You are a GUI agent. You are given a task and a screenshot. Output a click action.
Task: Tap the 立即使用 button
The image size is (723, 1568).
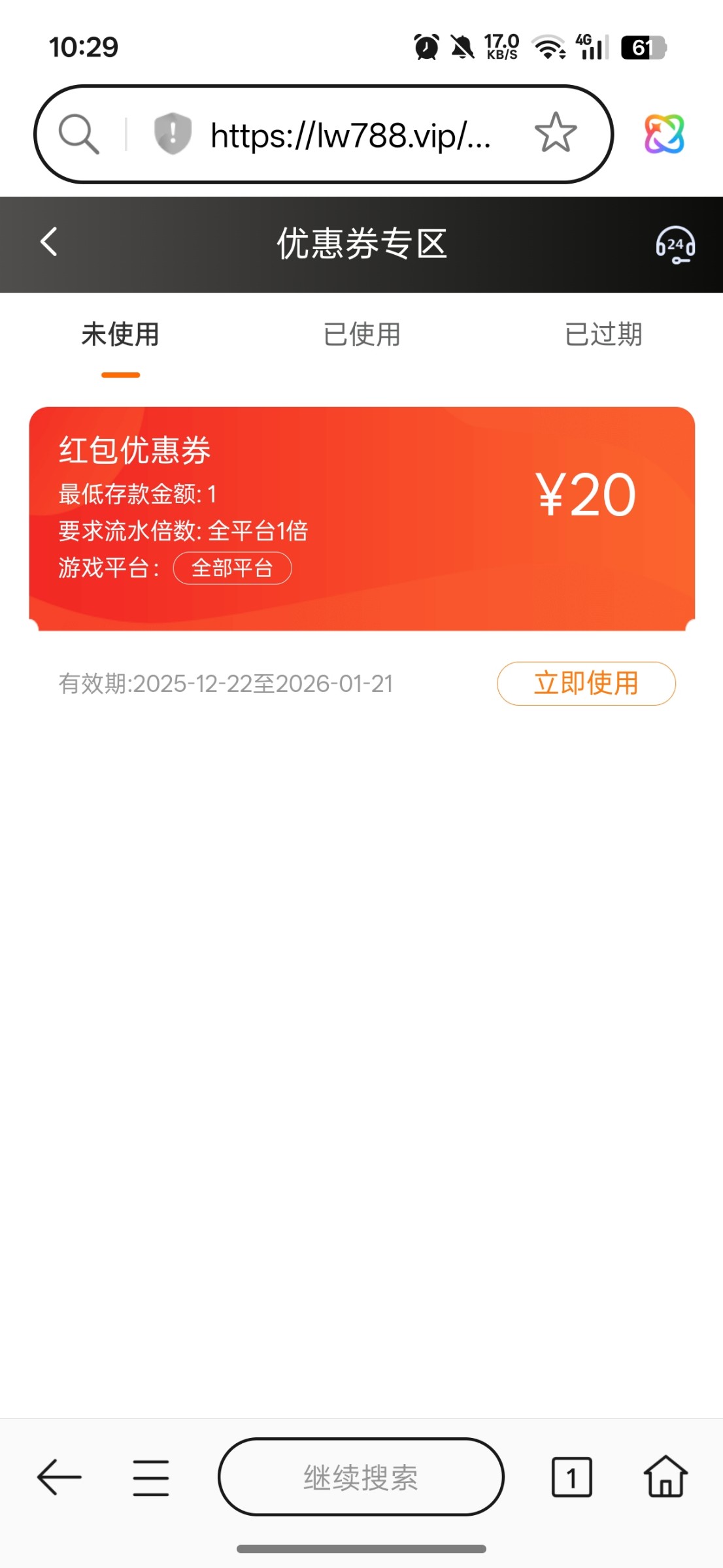[x=586, y=684]
